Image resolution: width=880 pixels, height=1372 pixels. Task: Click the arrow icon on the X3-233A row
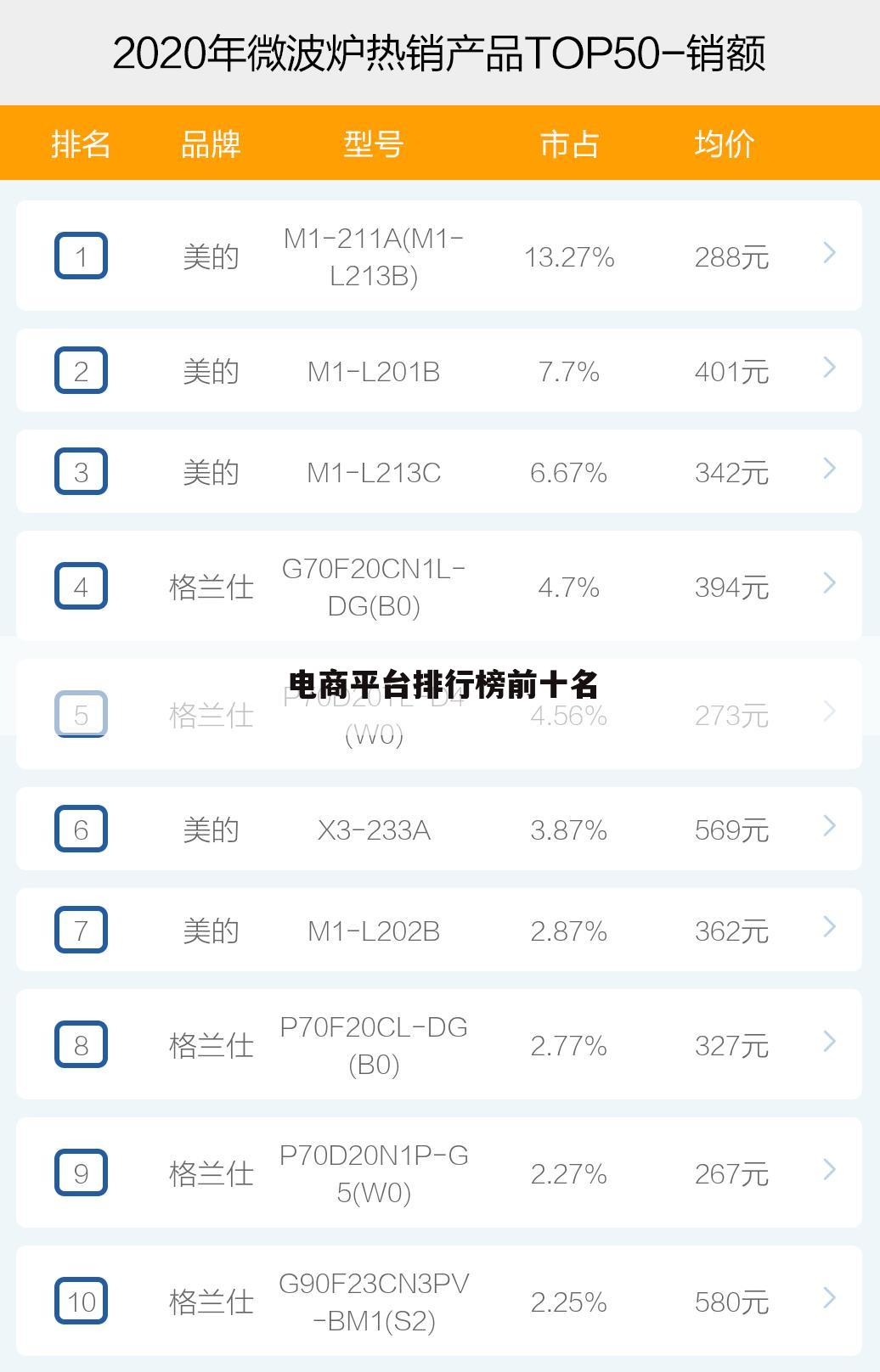click(x=828, y=829)
